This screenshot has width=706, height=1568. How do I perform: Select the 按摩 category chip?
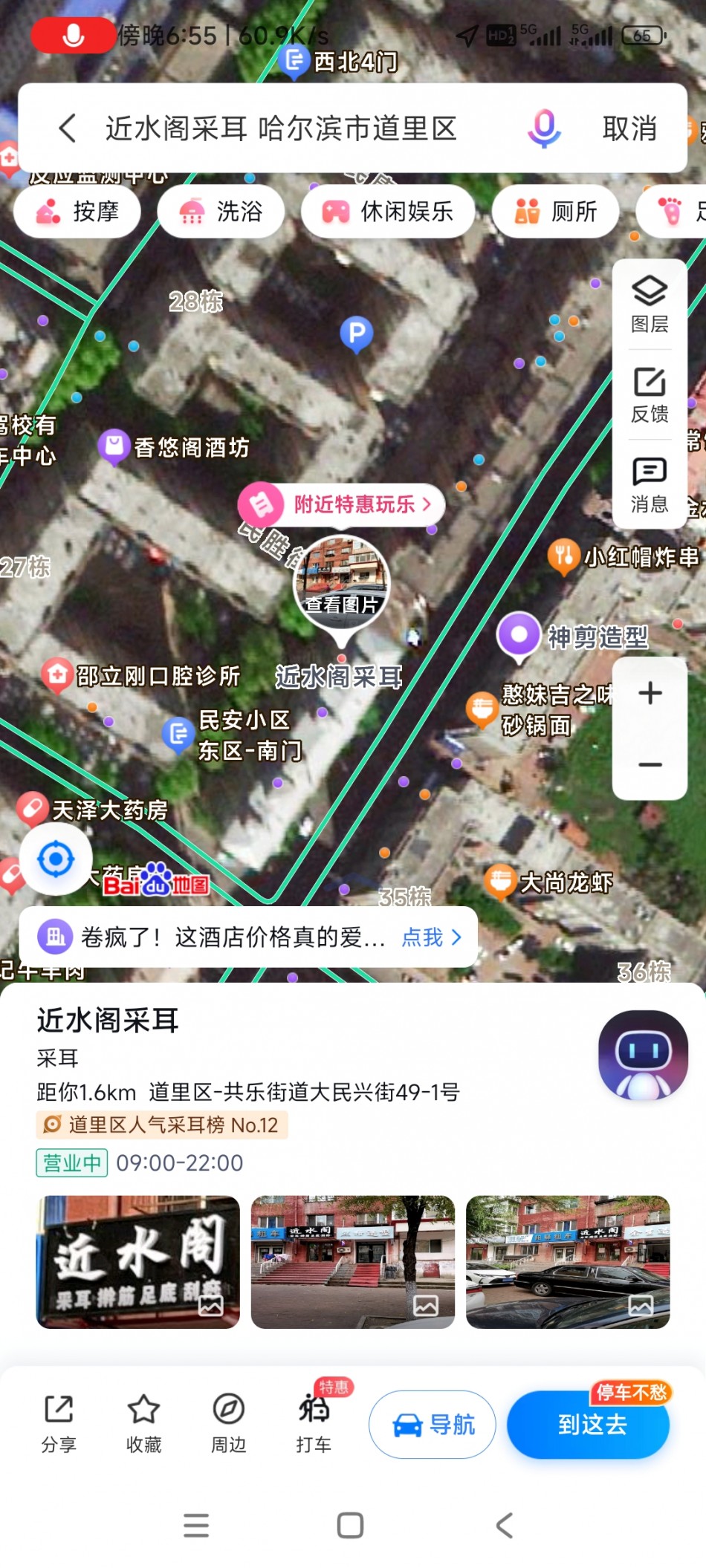click(x=77, y=212)
